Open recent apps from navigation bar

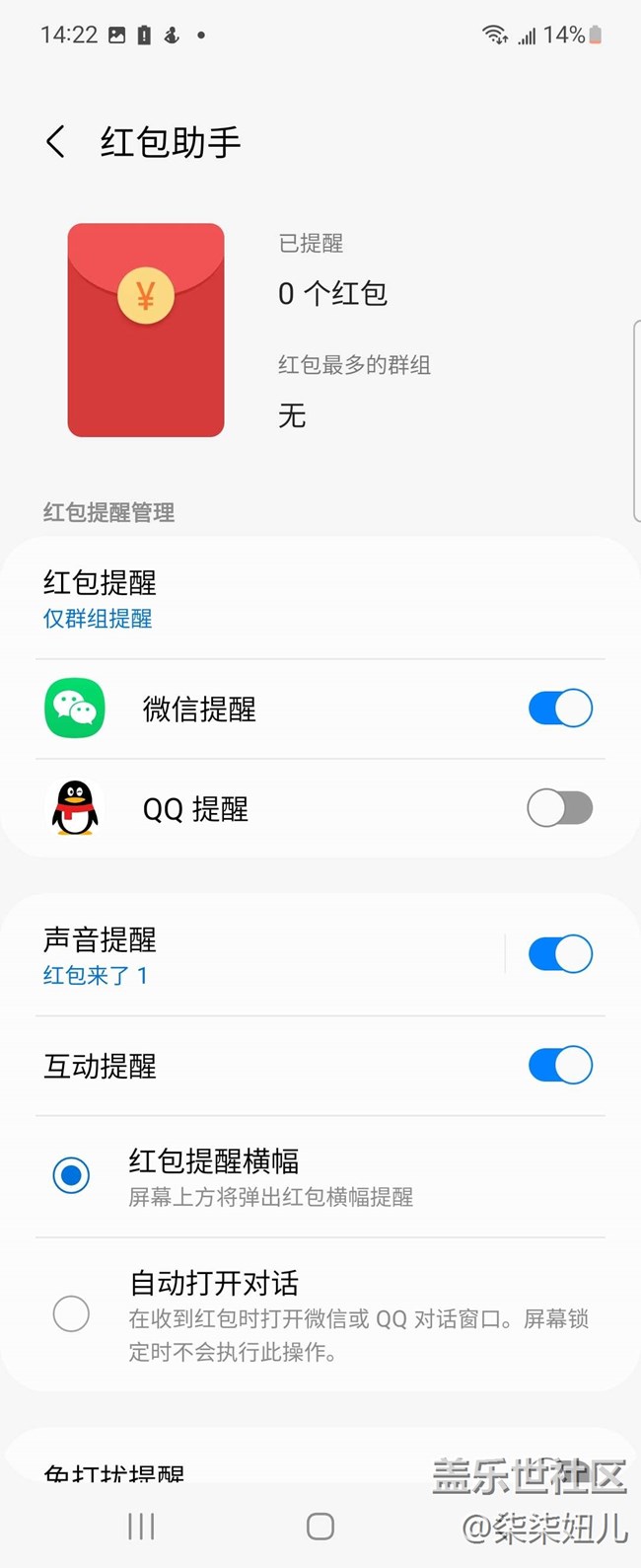(141, 1527)
